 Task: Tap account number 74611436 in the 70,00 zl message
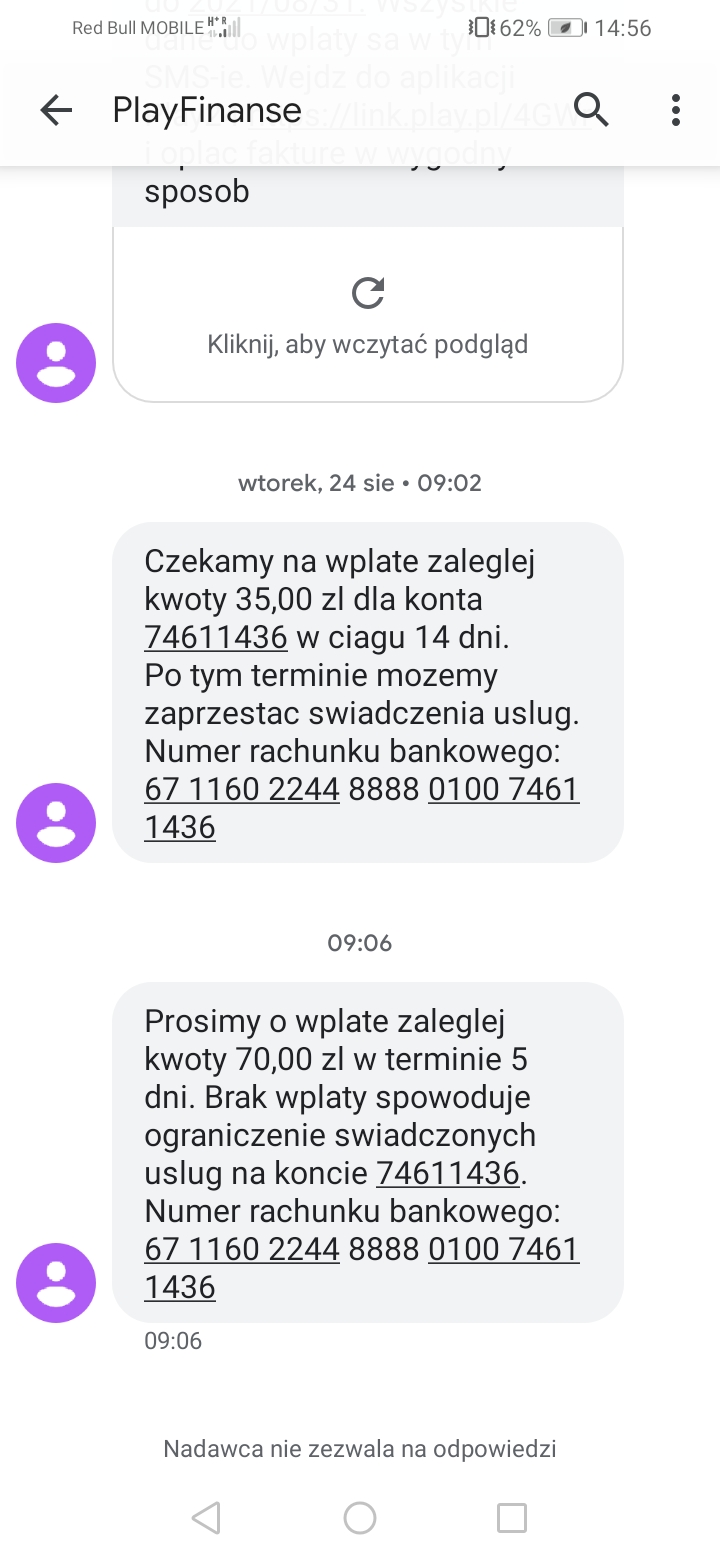pos(448,1173)
